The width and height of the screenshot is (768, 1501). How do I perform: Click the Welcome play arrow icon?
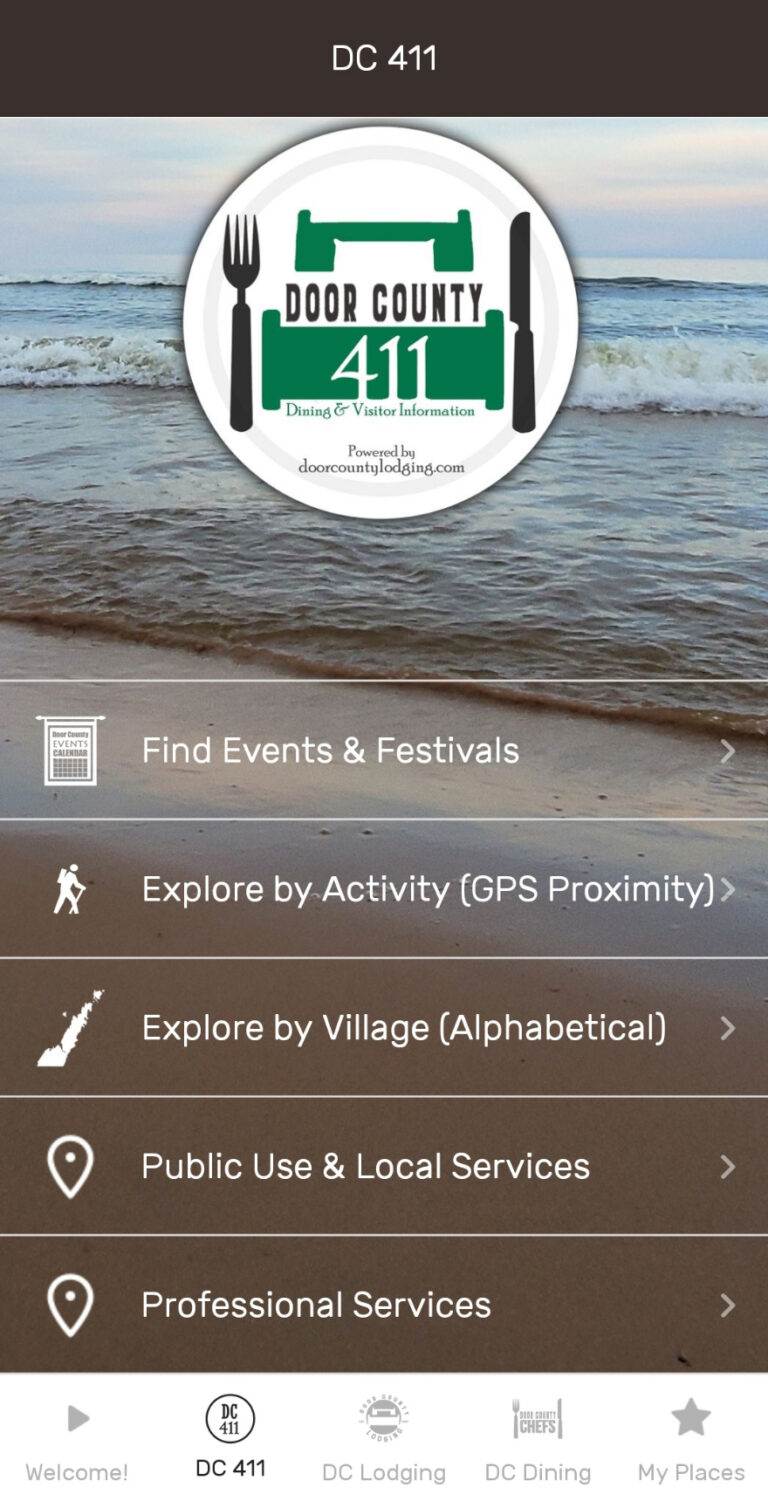click(77, 1416)
